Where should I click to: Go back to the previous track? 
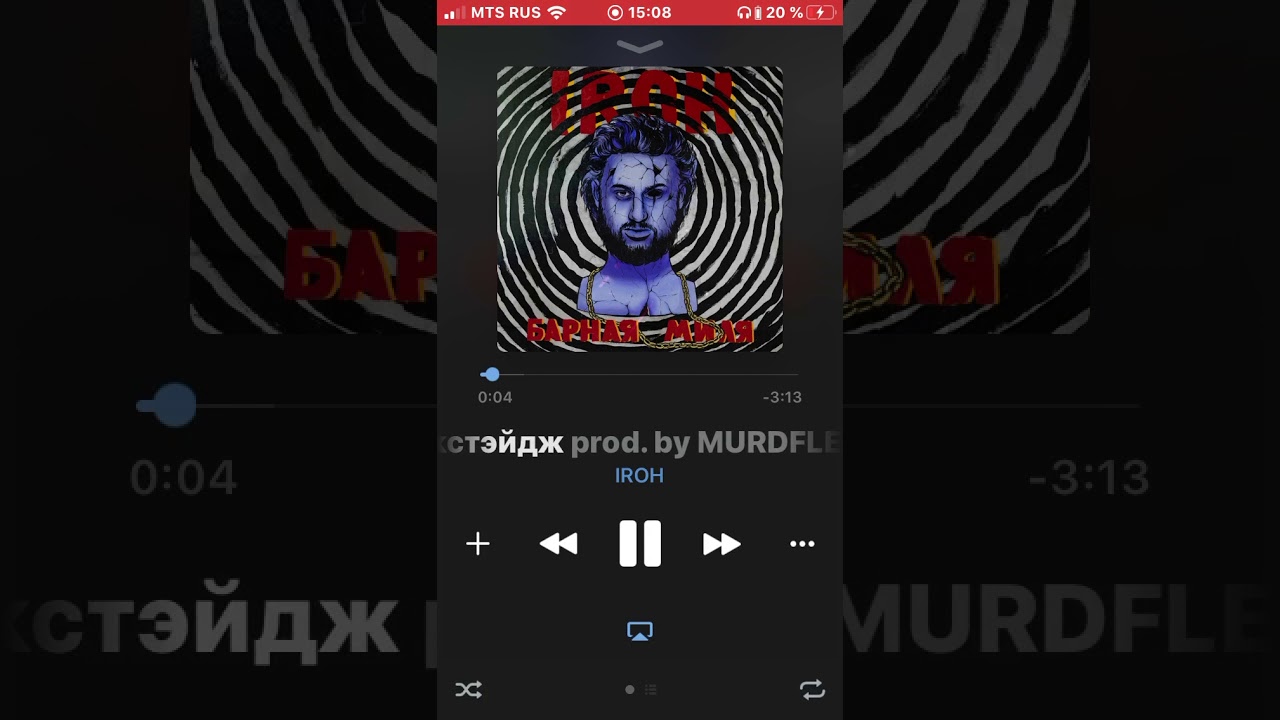(x=558, y=544)
